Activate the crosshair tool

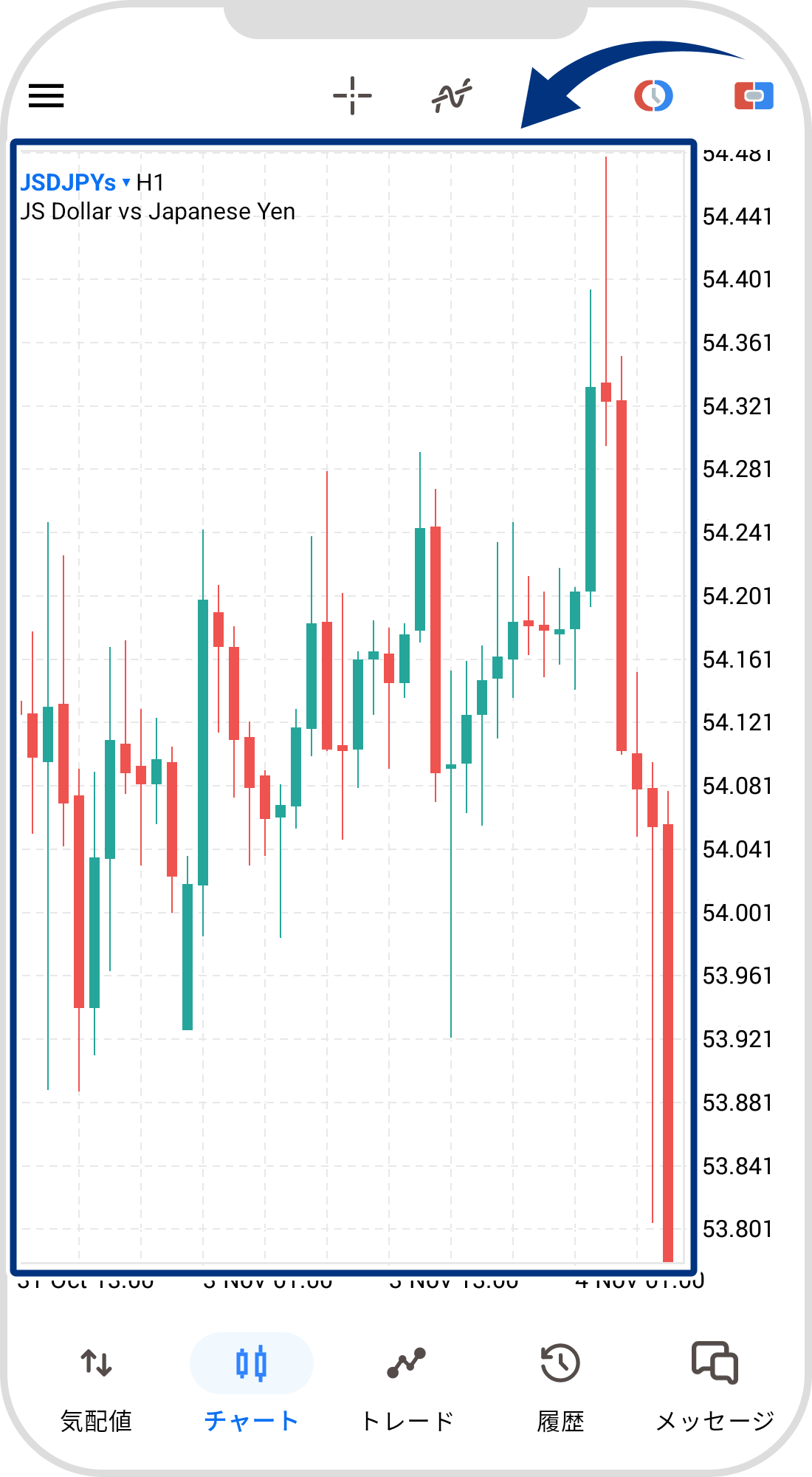coord(352,96)
